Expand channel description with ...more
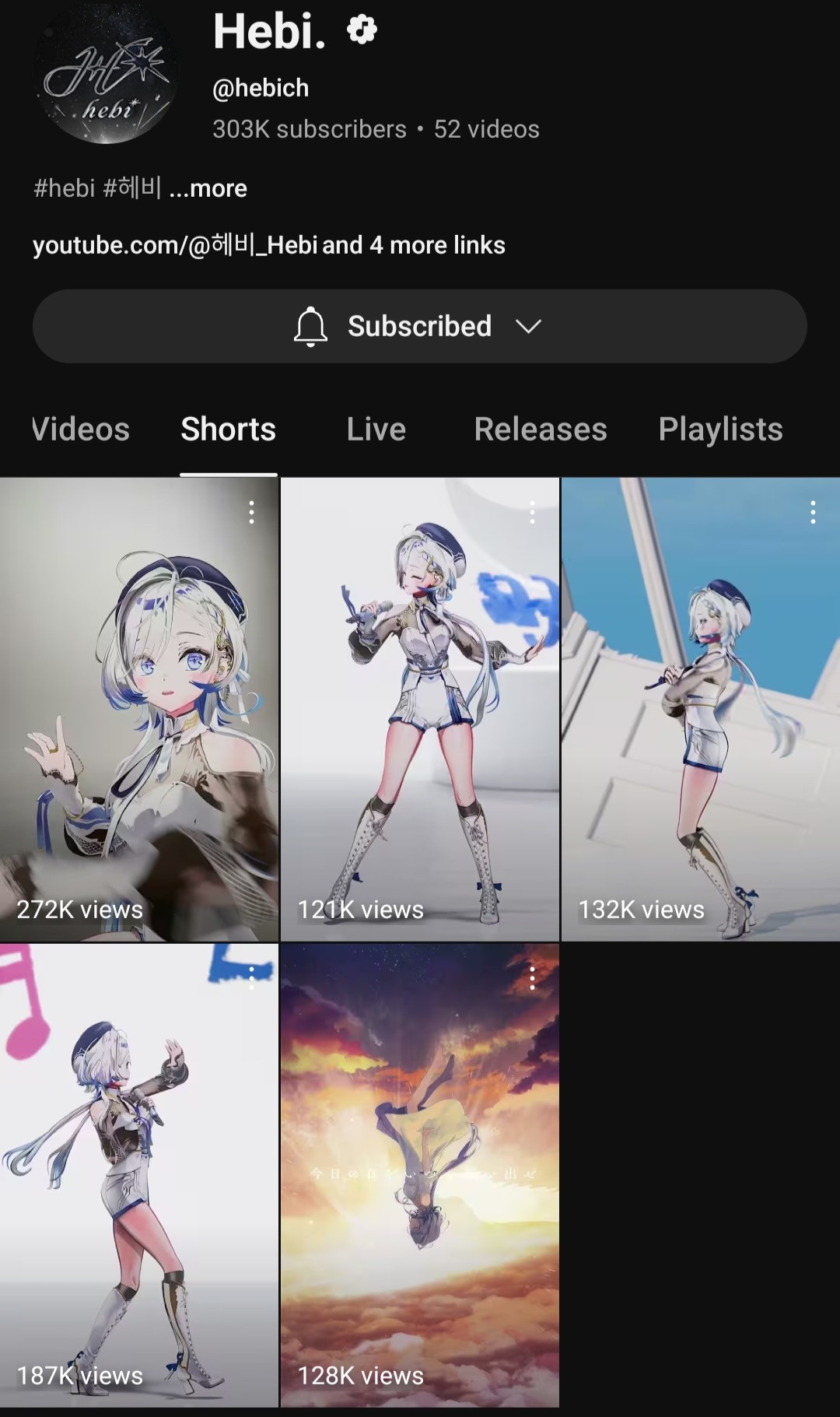This screenshot has height=1417, width=840. click(208, 188)
